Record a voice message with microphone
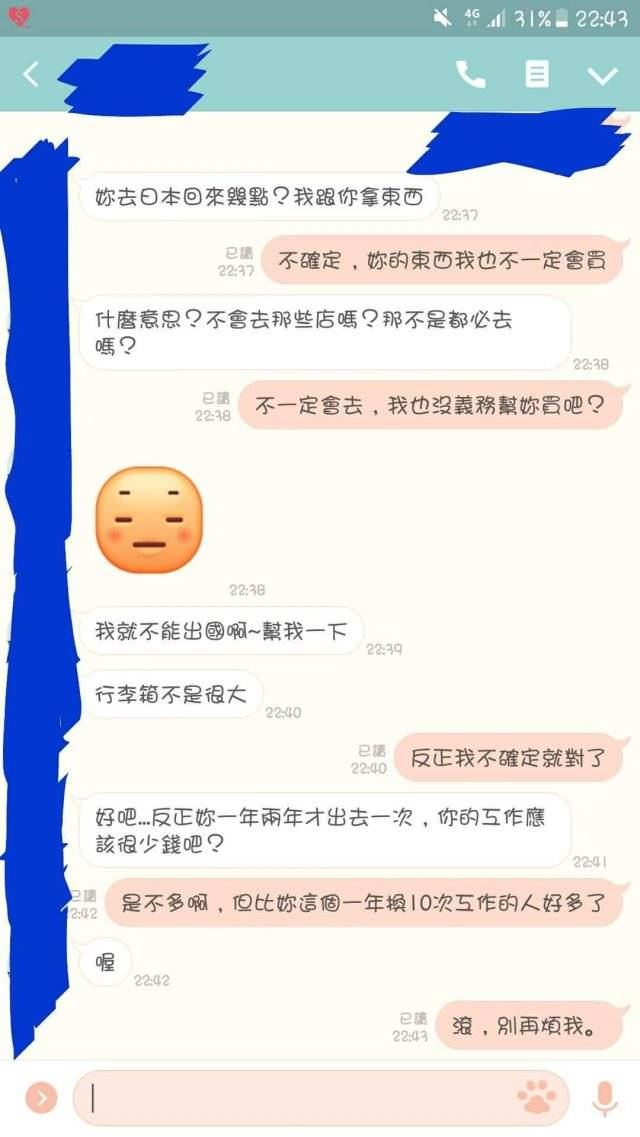640x1137 pixels. [x=603, y=1099]
